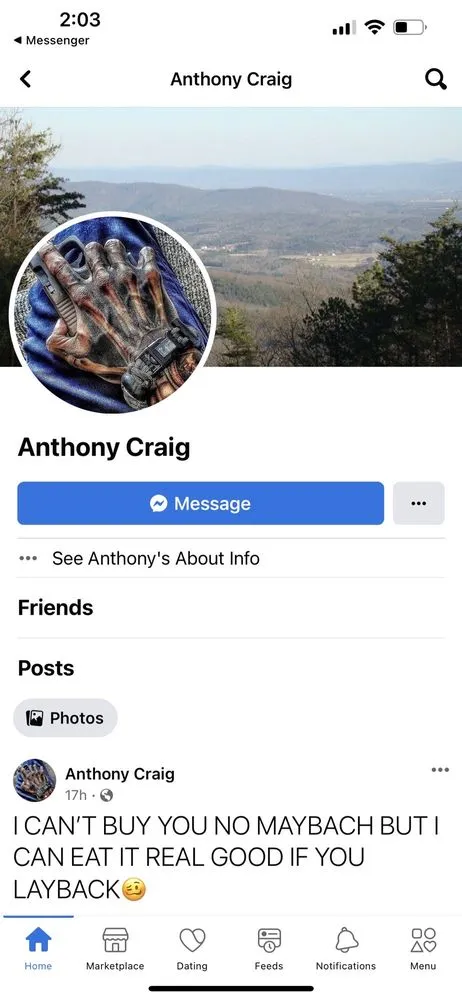This screenshot has width=462, height=1000.
Task: Open search on the profile page
Action: tap(436, 80)
